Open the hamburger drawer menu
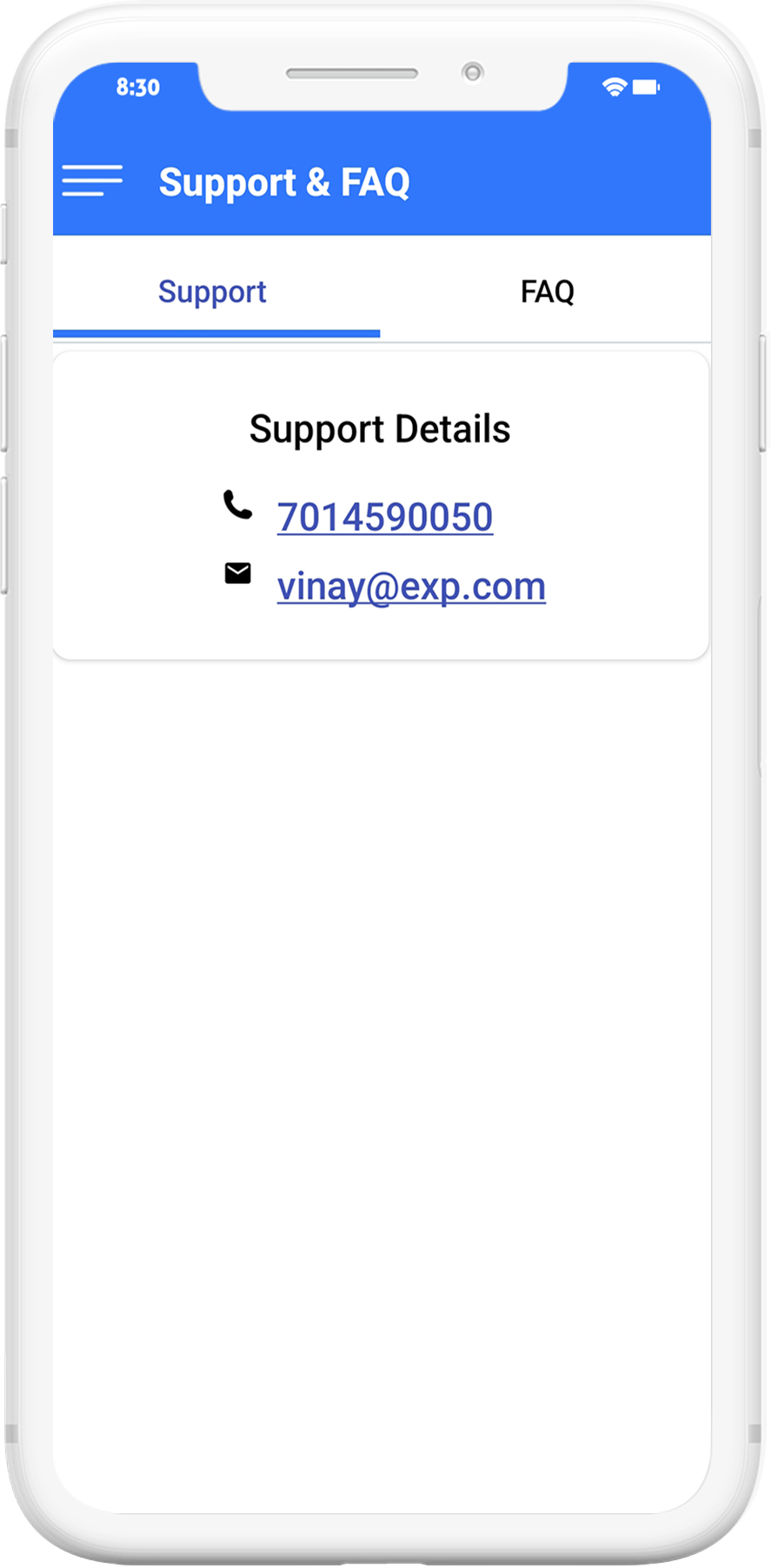Image resolution: width=771 pixels, height=1568 pixels. 92,181
